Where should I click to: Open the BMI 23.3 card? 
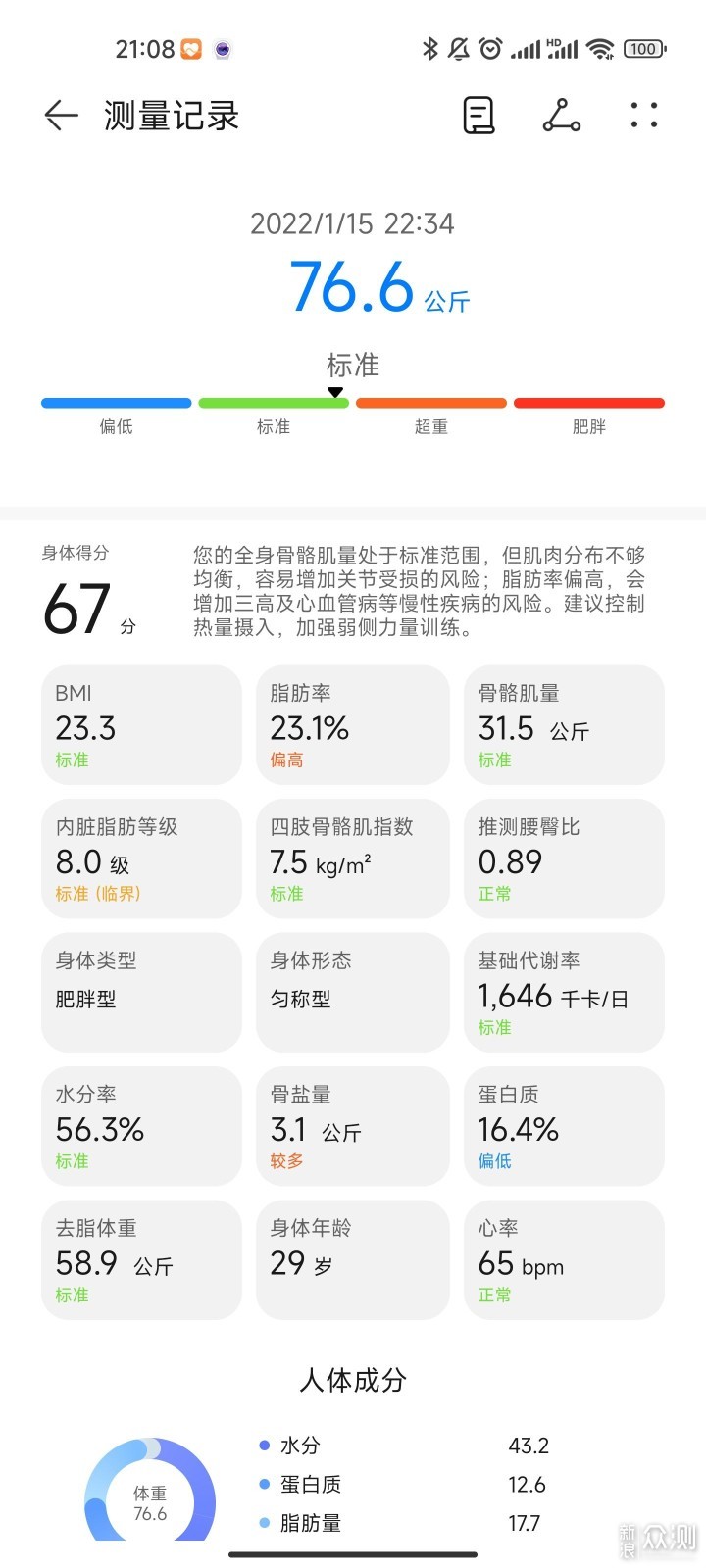point(141,724)
